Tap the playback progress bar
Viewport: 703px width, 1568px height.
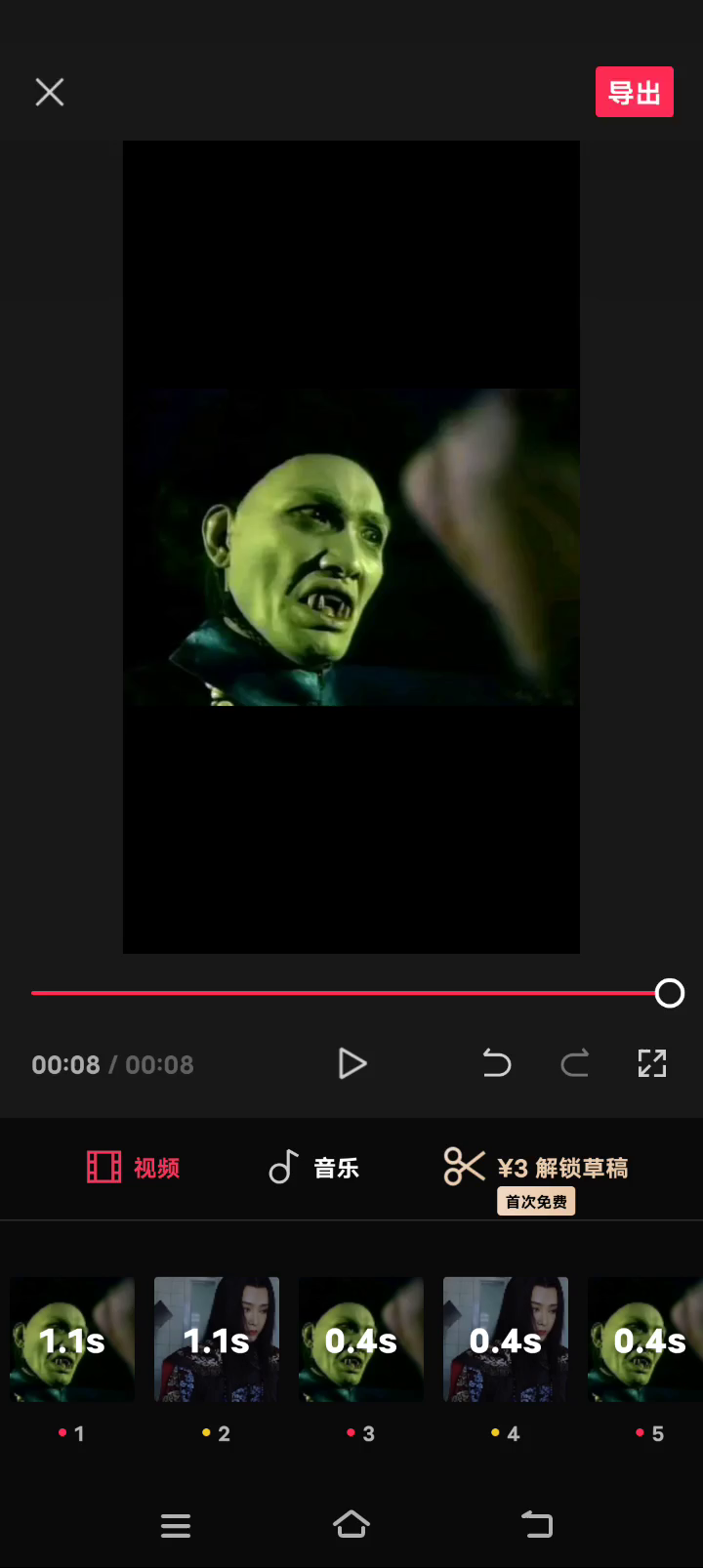pos(342,993)
